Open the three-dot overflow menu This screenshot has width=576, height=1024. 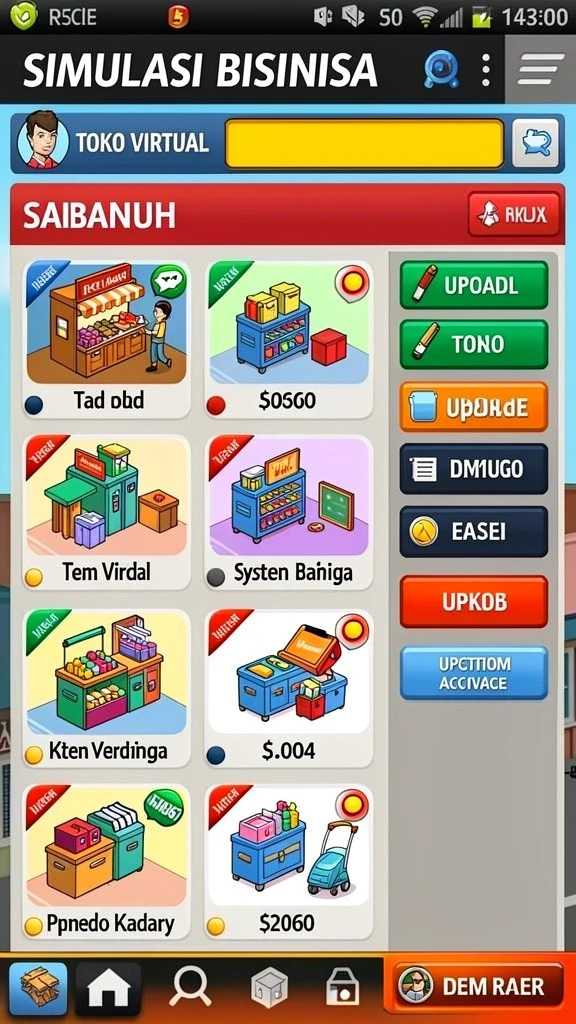(x=485, y=70)
